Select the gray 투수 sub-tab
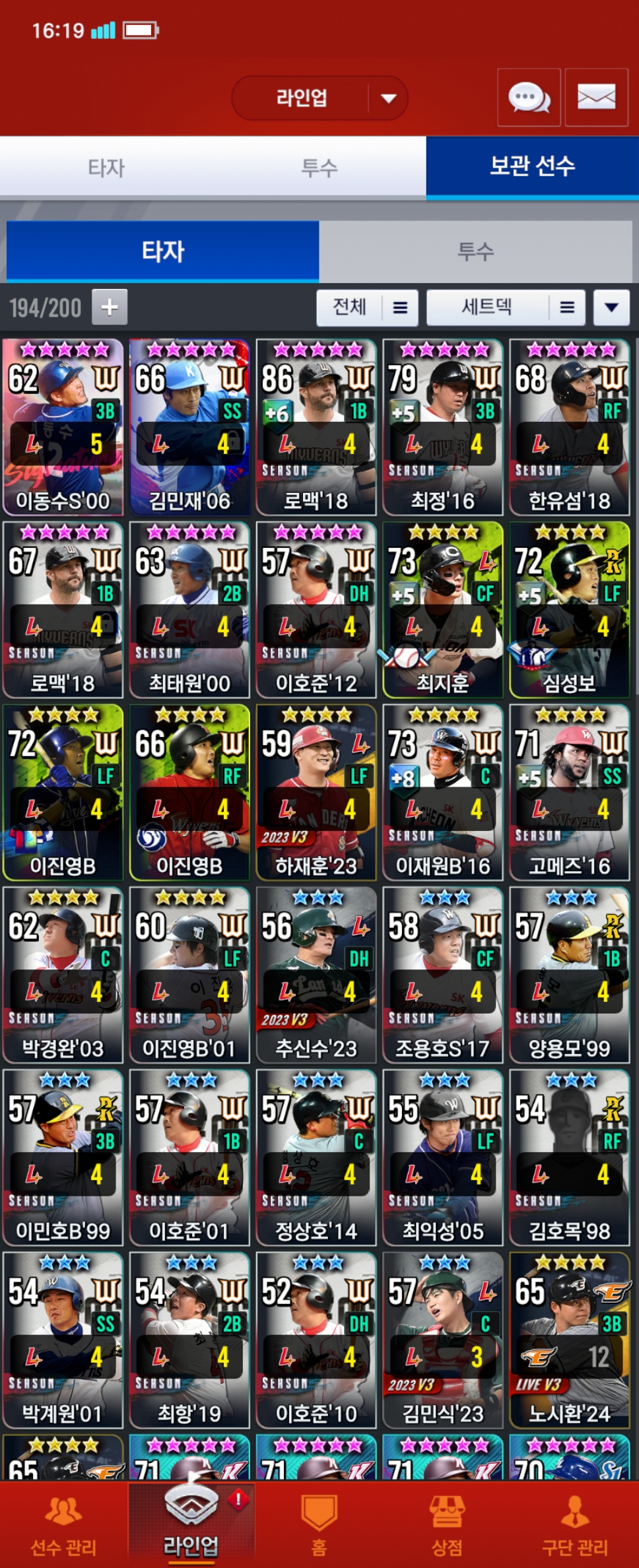The height and width of the screenshot is (1568, 639). [x=475, y=251]
